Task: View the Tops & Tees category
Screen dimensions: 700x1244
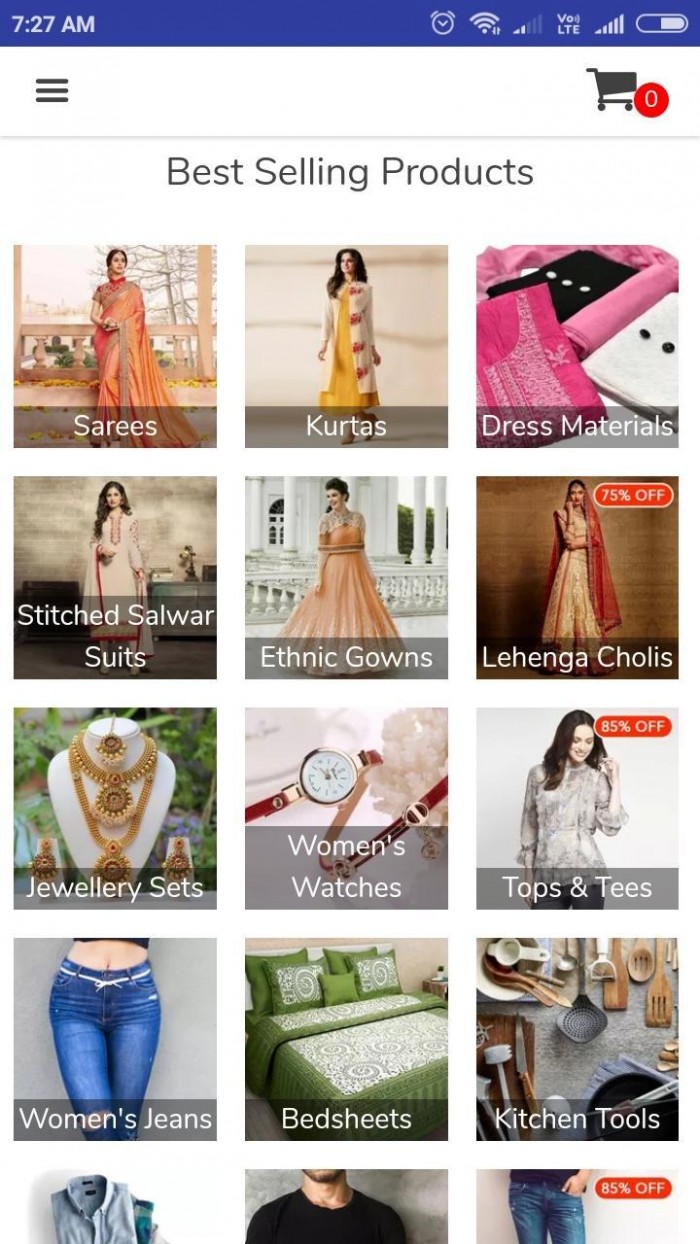Action: 577,808
